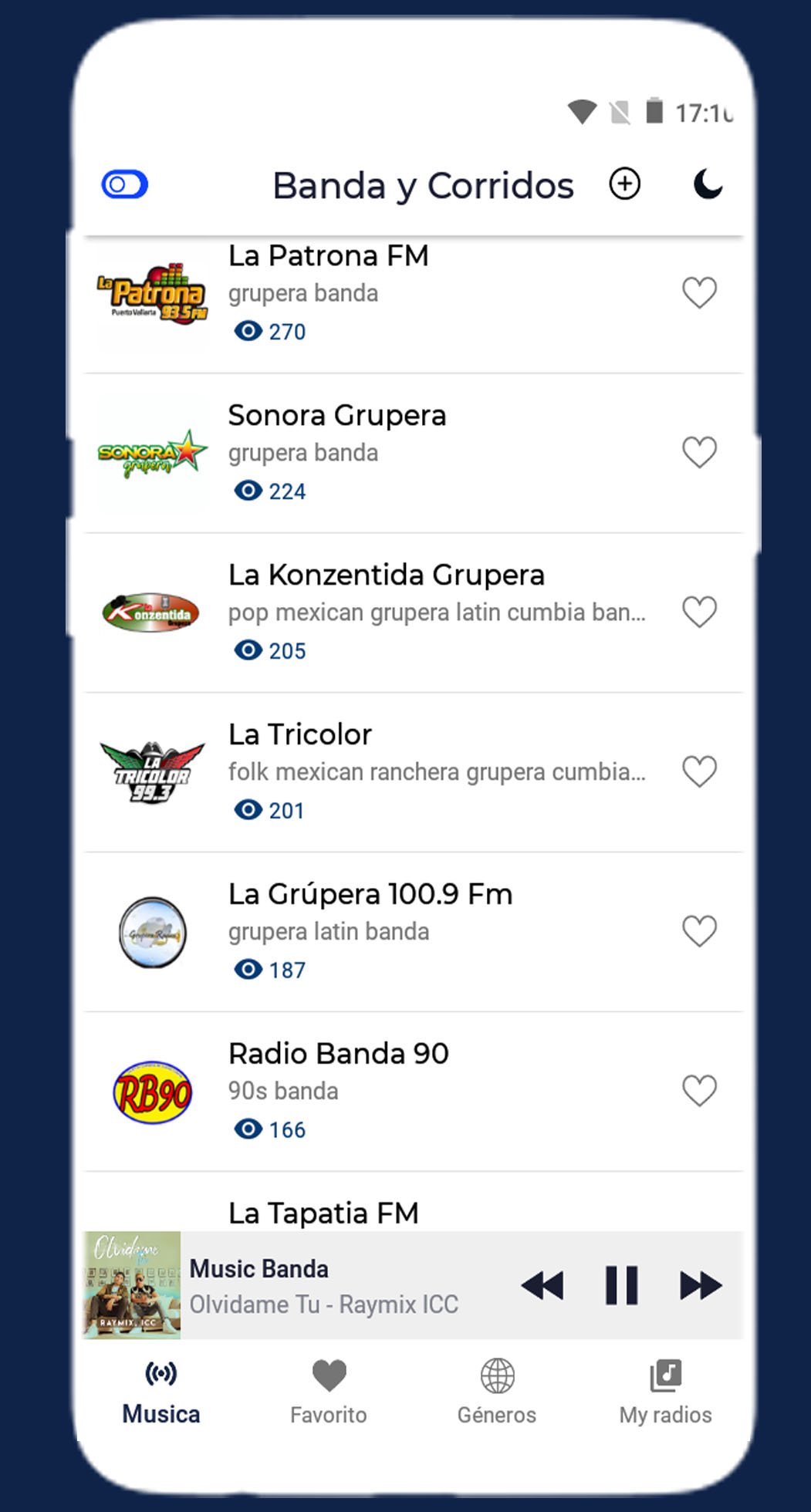Toggle the switch in the top bar
The height and width of the screenshot is (1512, 811).
click(125, 185)
